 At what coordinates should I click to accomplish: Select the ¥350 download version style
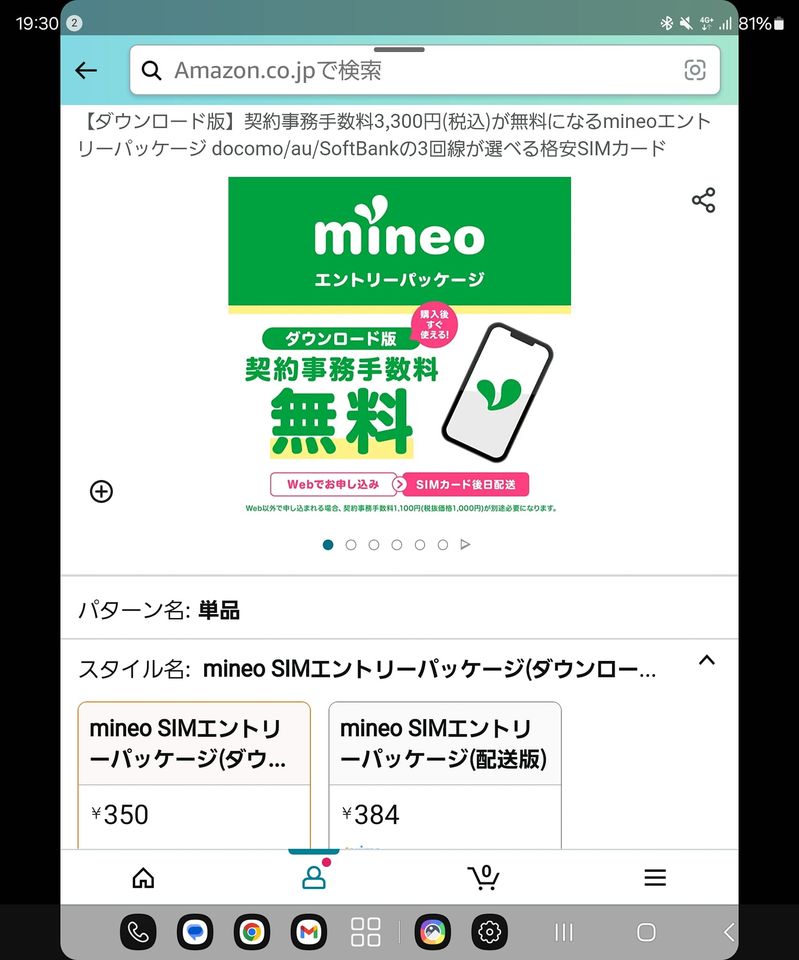coord(194,775)
